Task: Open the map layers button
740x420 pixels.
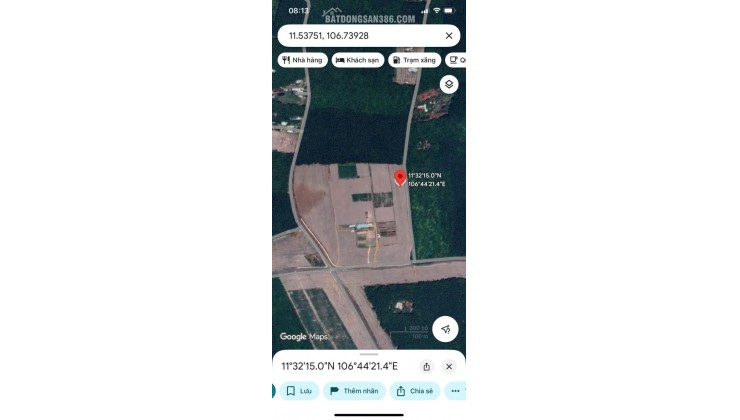Action: pos(449,84)
